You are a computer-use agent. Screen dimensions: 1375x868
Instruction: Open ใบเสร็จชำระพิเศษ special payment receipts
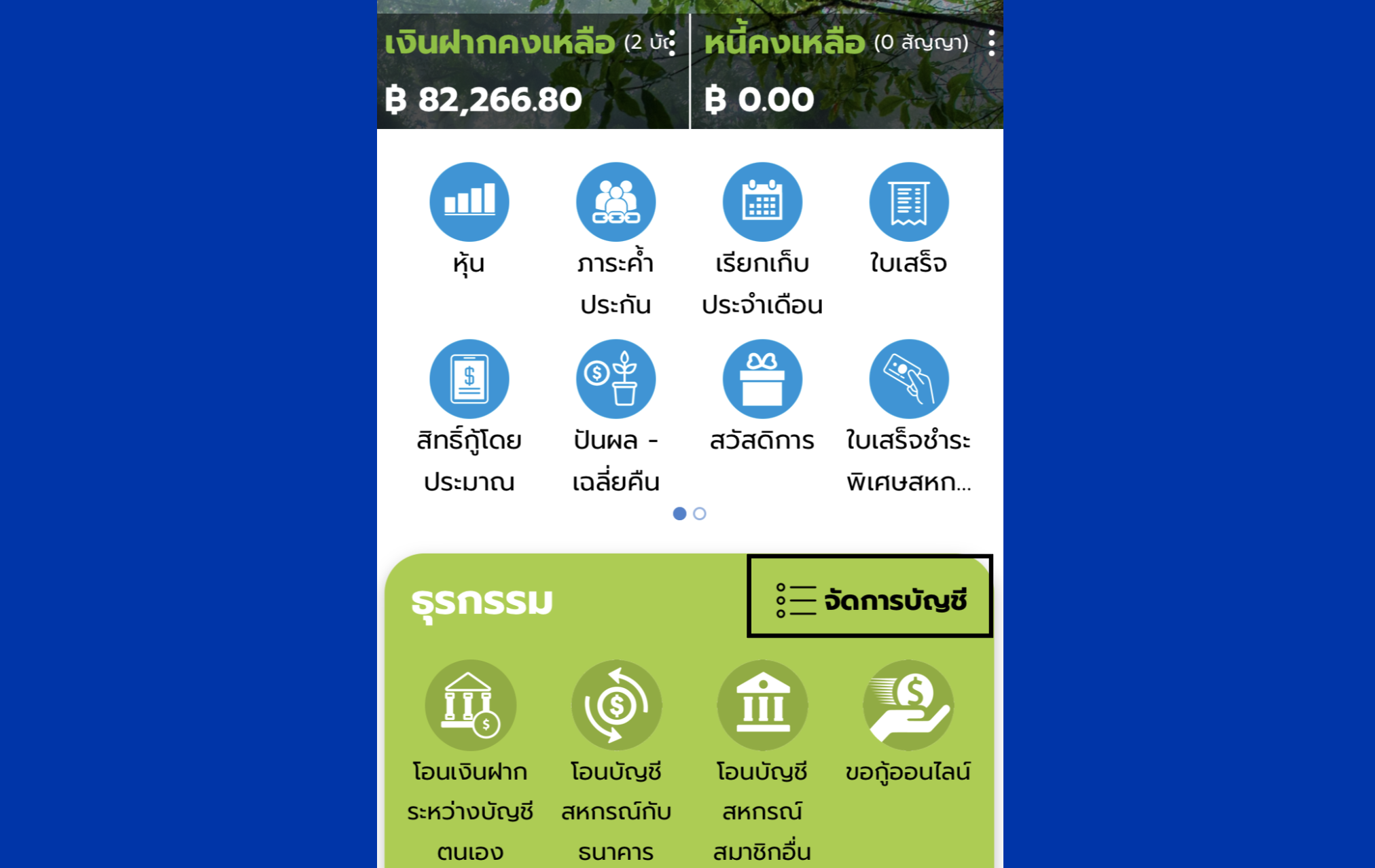tap(908, 379)
